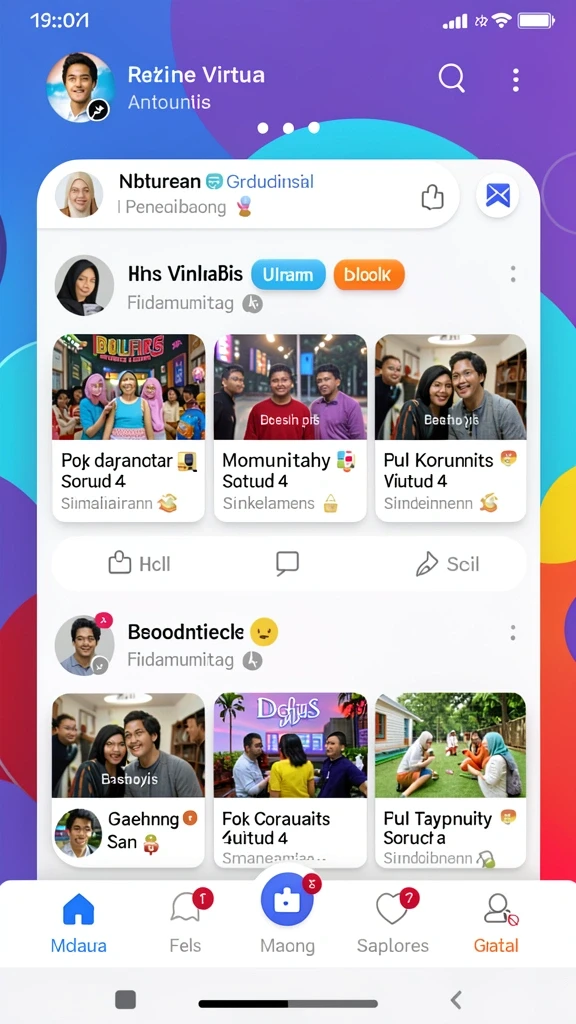Open Rezine Virtua profile picture

pyautogui.click(x=80, y=87)
